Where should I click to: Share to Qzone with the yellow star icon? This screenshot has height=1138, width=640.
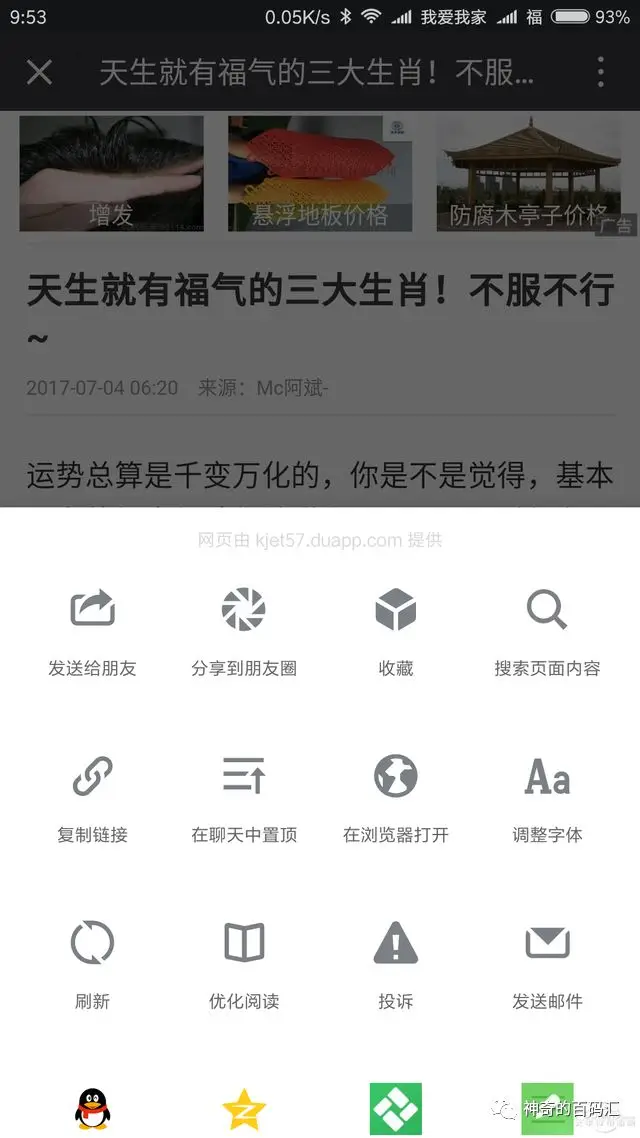[x=244, y=1108]
